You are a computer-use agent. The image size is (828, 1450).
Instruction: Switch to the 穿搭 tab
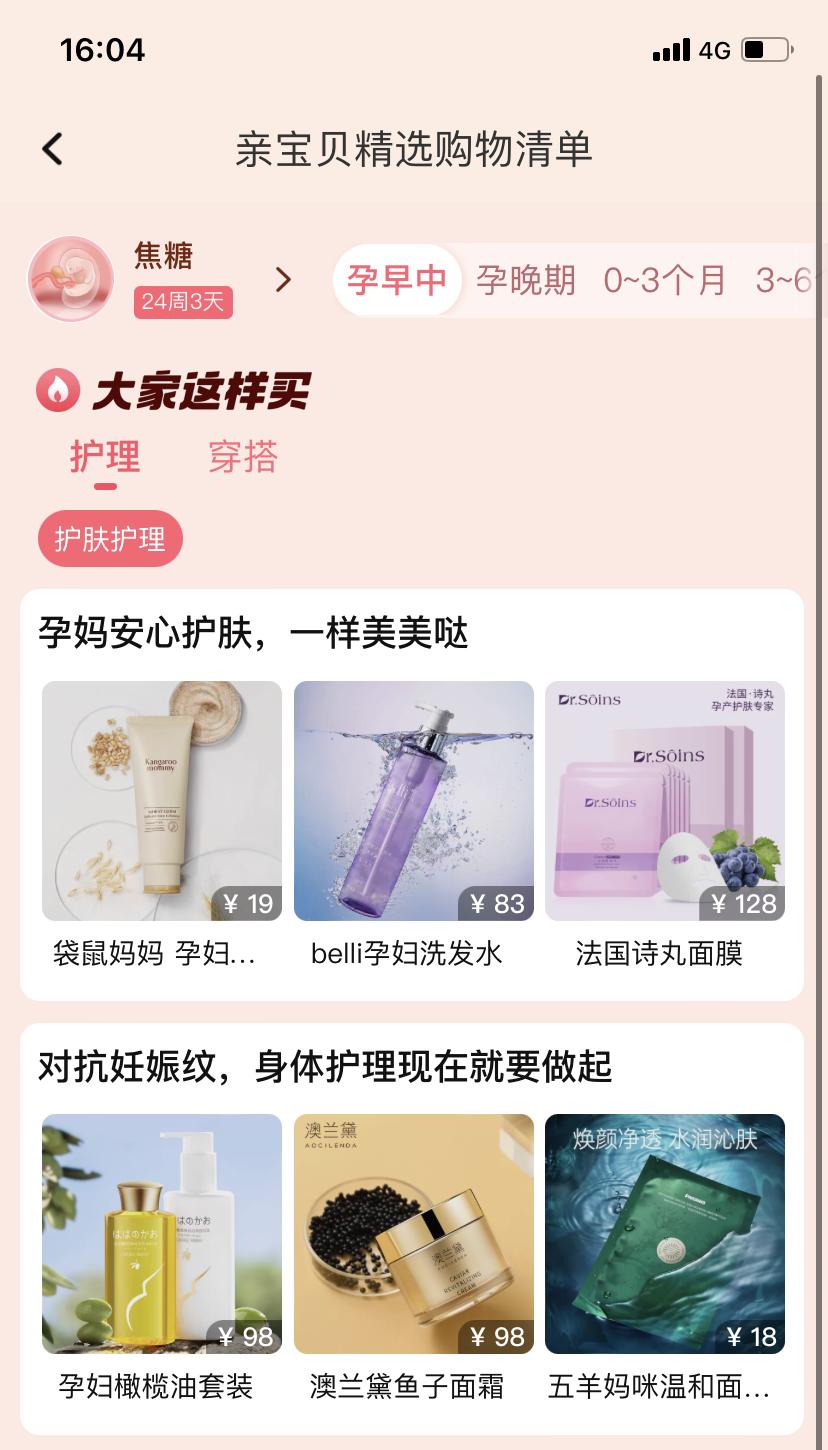click(240, 458)
